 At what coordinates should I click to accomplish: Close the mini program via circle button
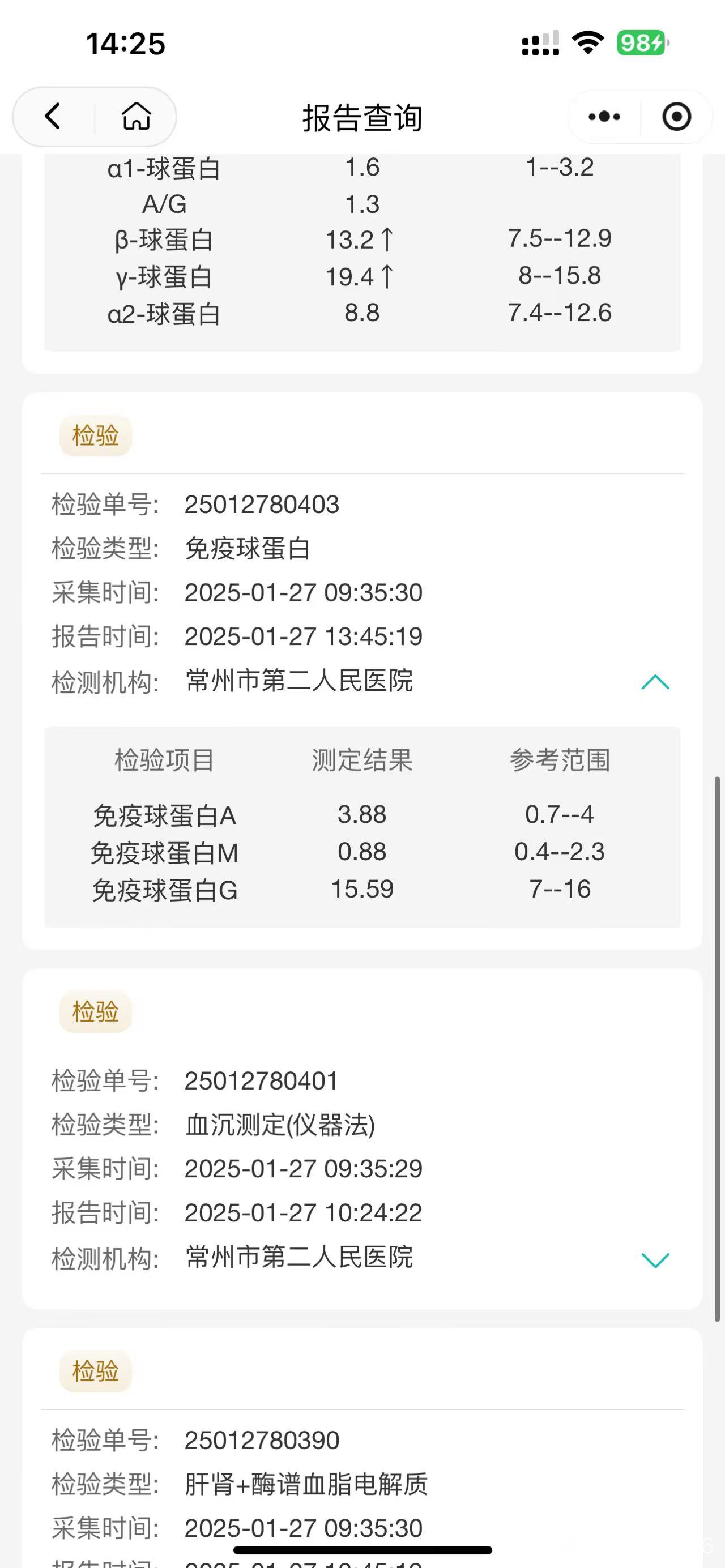(x=676, y=116)
